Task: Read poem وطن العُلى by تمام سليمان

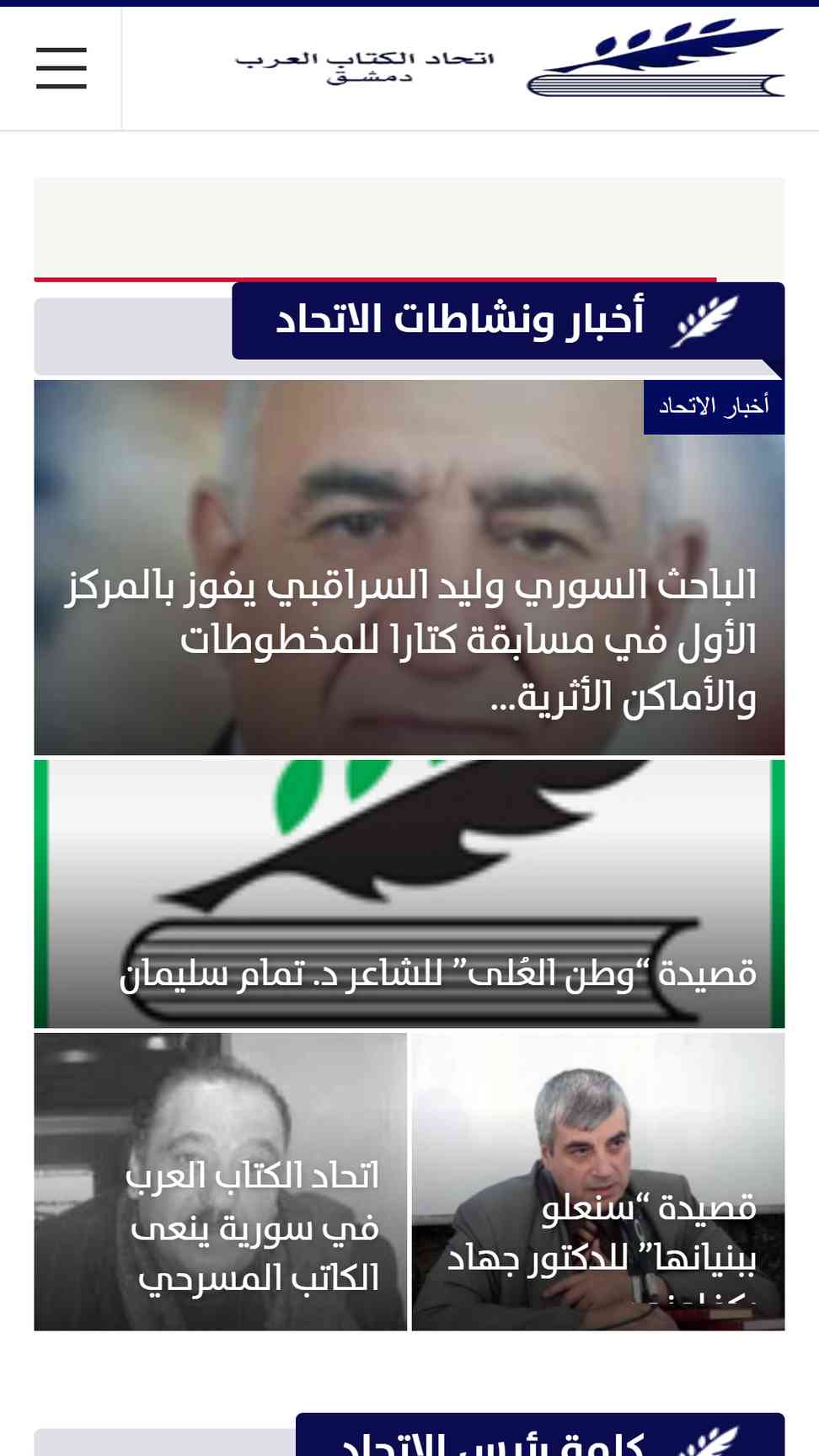Action: pos(438,974)
